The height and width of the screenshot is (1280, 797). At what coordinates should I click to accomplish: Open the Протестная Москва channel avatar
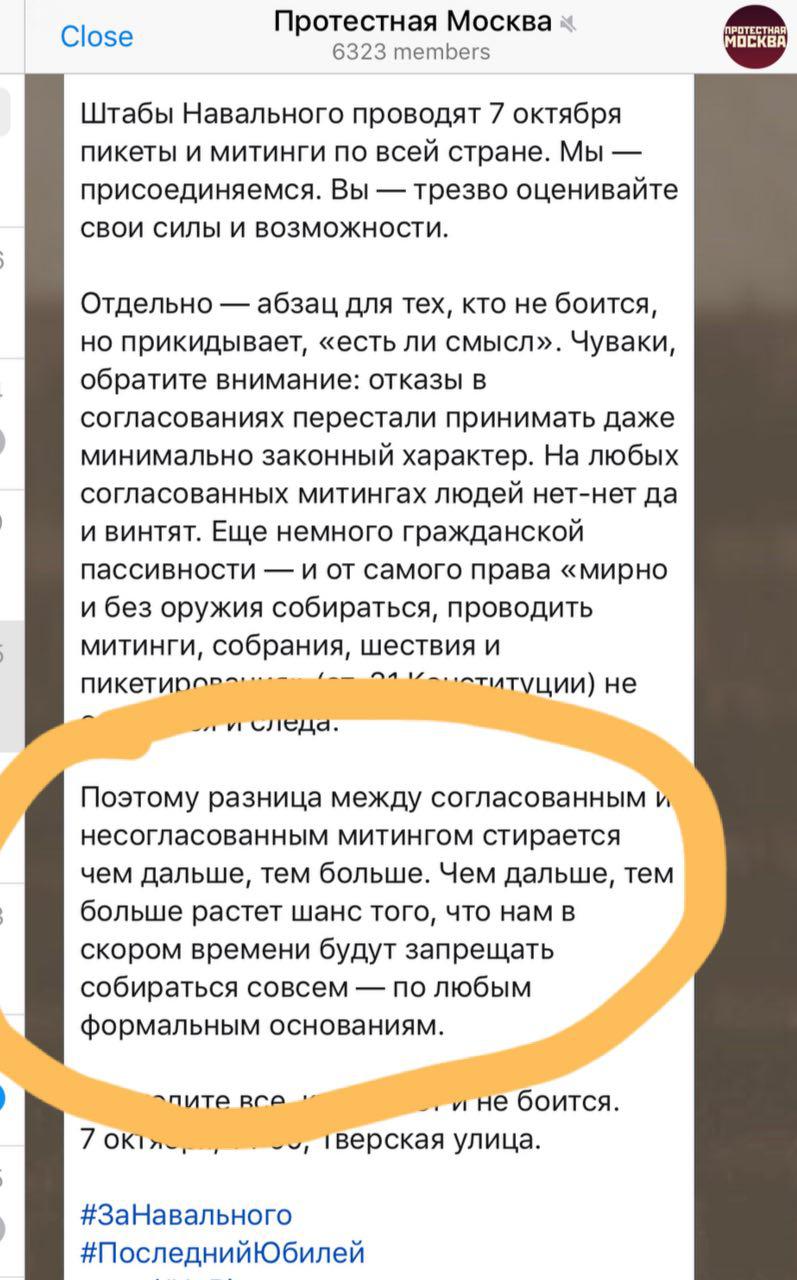[755, 36]
